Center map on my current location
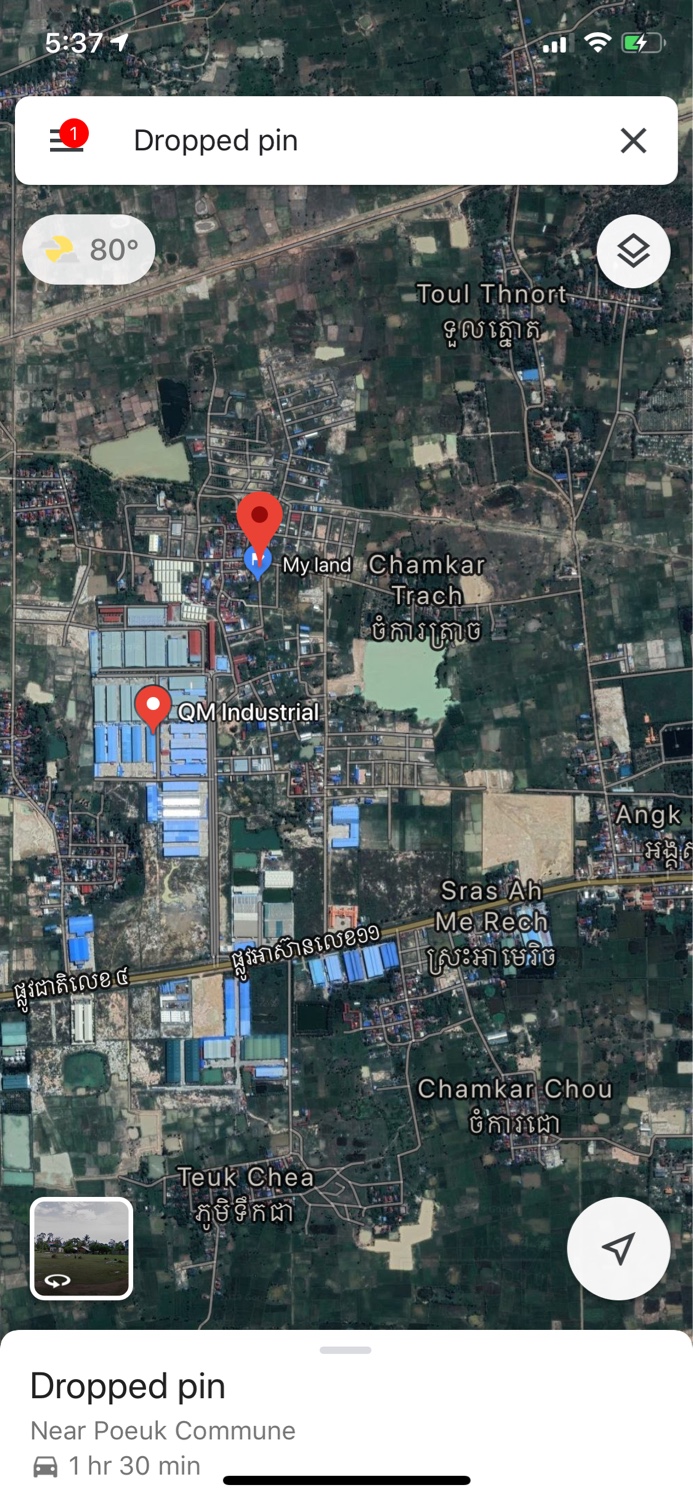693x1500 pixels. (618, 1248)
